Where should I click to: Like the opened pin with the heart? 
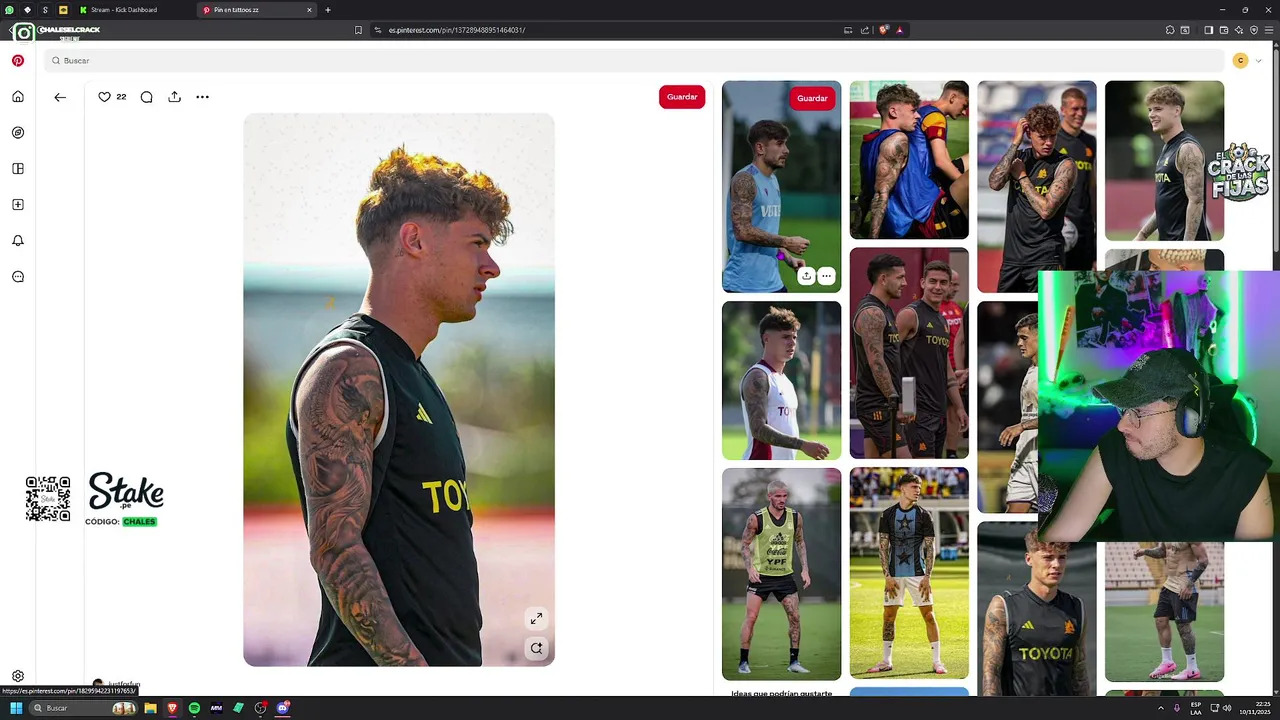(x=104, y=97)
